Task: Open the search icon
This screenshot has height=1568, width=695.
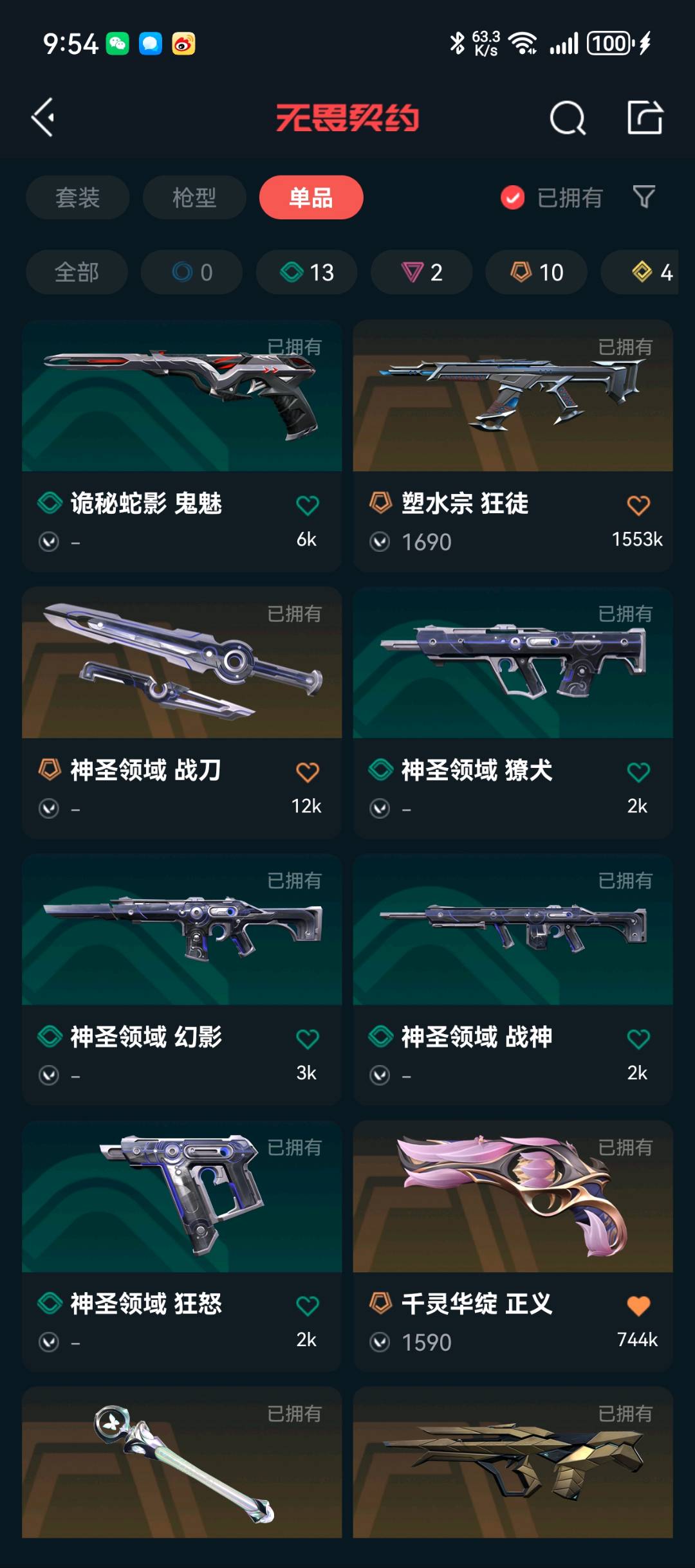Action: (567, 118)
